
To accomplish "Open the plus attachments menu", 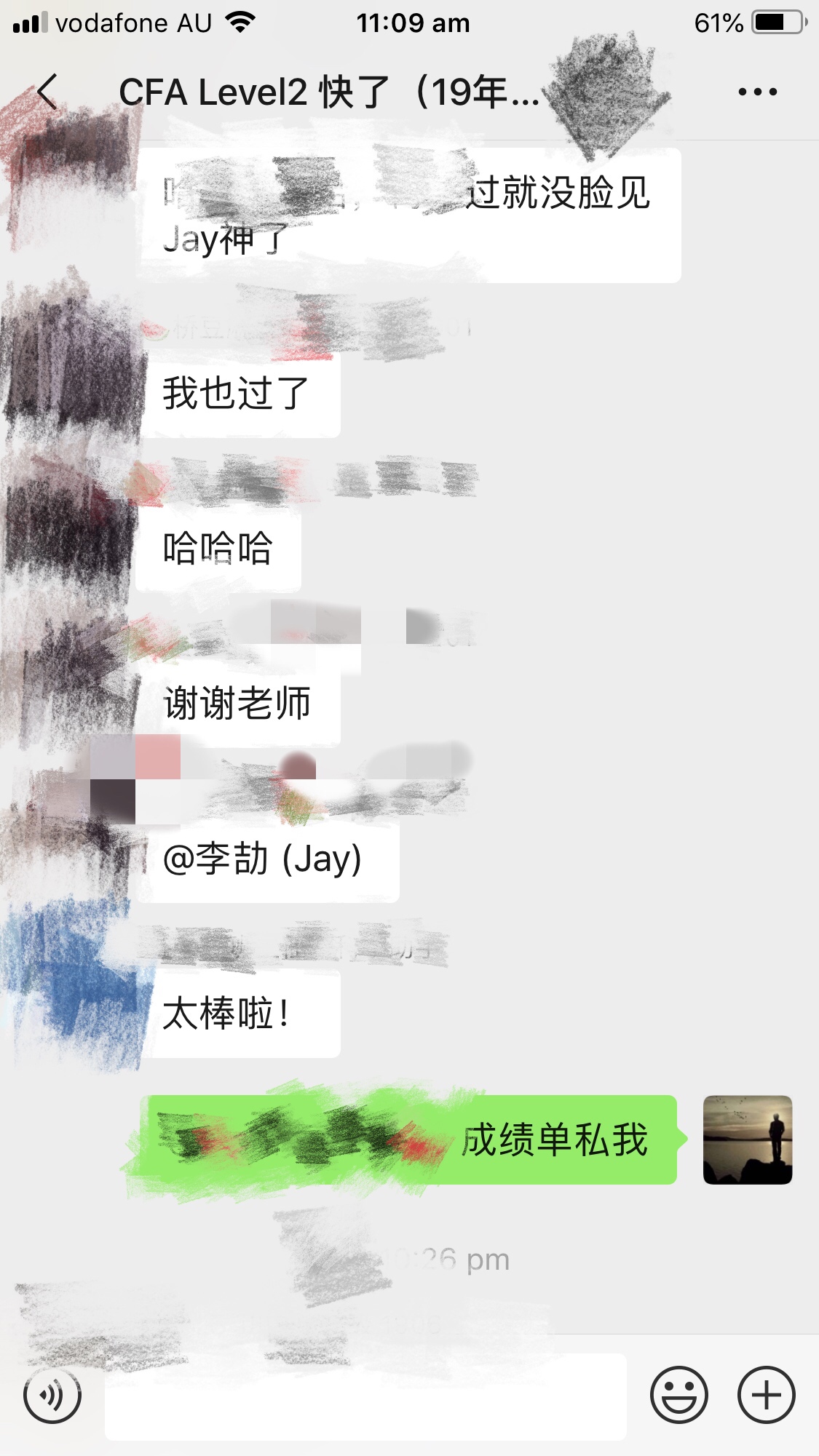I will (766, 1395).
